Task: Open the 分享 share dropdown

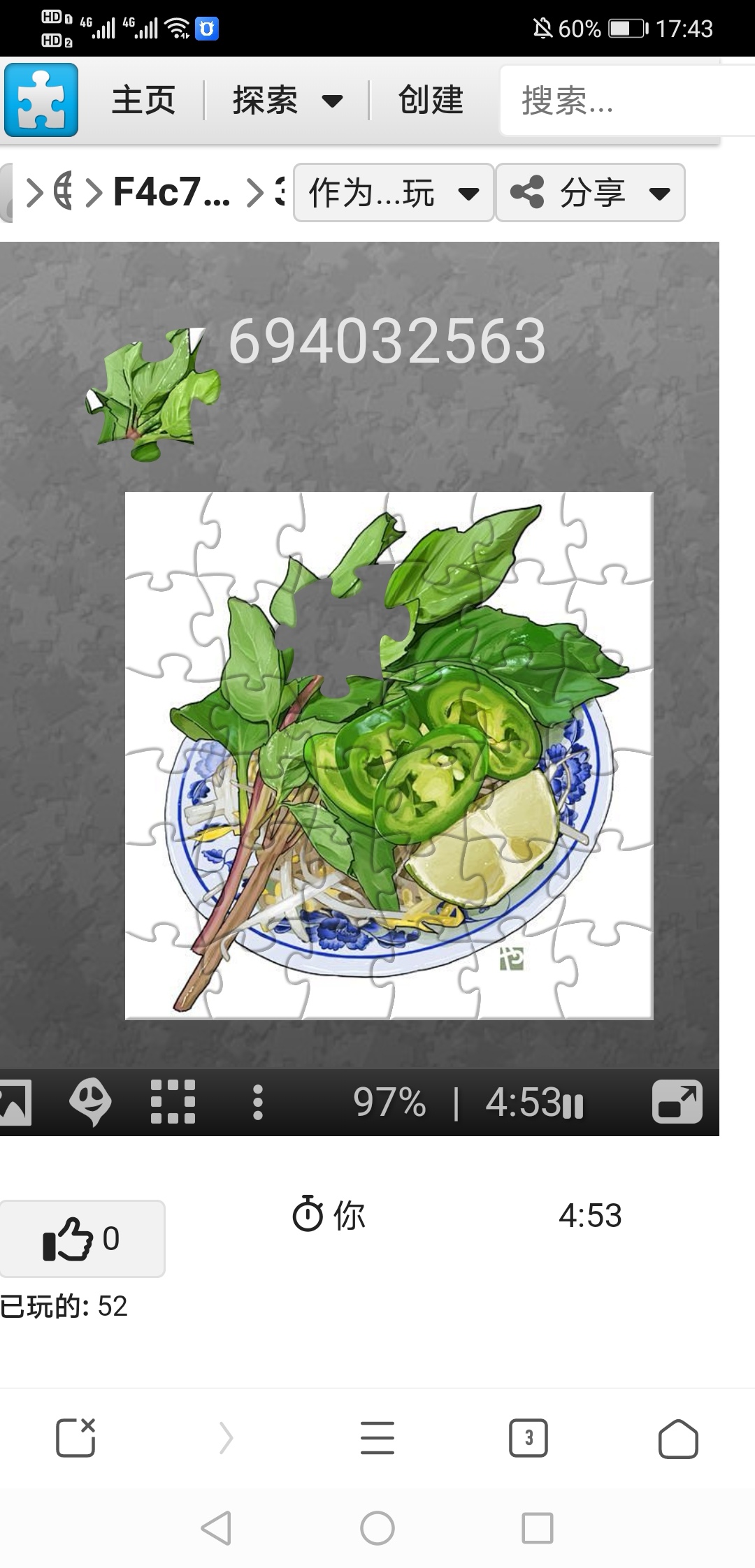Action: click(x=590, y=193)
